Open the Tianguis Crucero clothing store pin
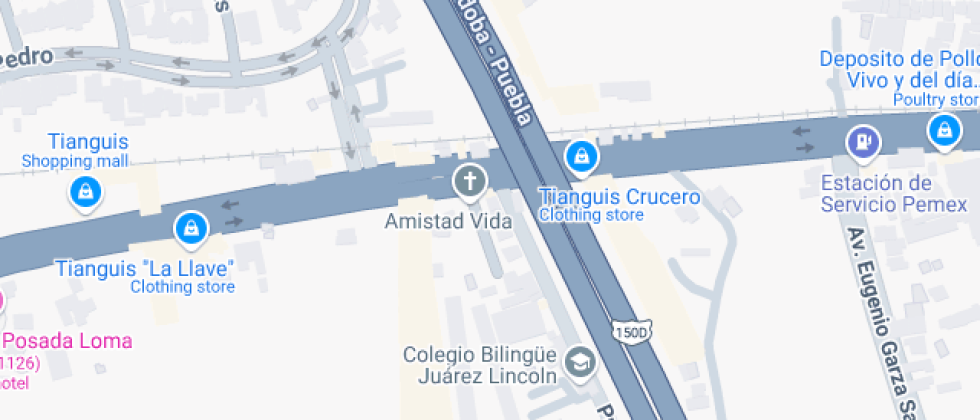The height and width of the screenshot is (420, 980). (580, 155)
